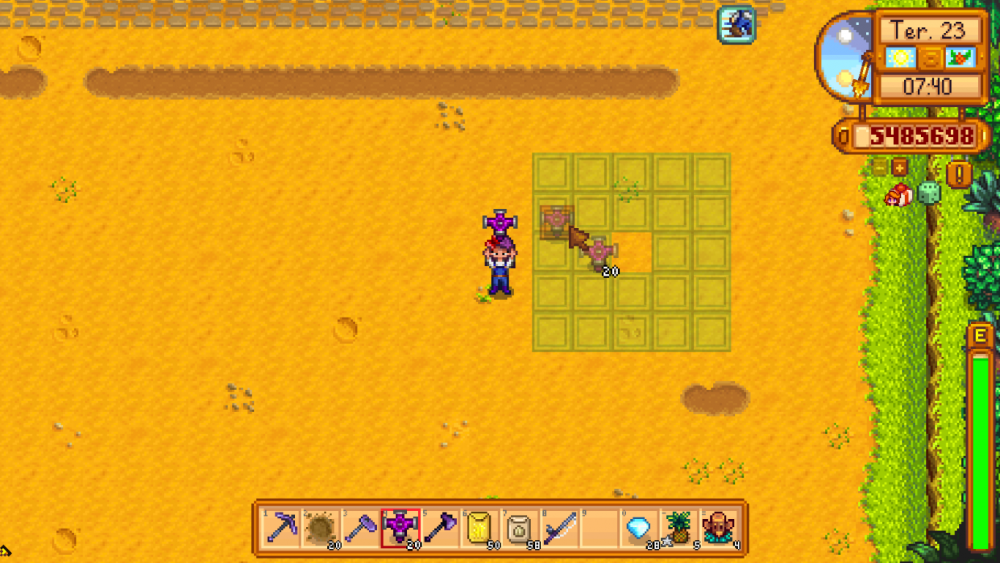The width and height of the screenshot is (1000, 563).
Task: Select the pickaxe in toolbar slot 1
Action: click(x=281, y=526)
